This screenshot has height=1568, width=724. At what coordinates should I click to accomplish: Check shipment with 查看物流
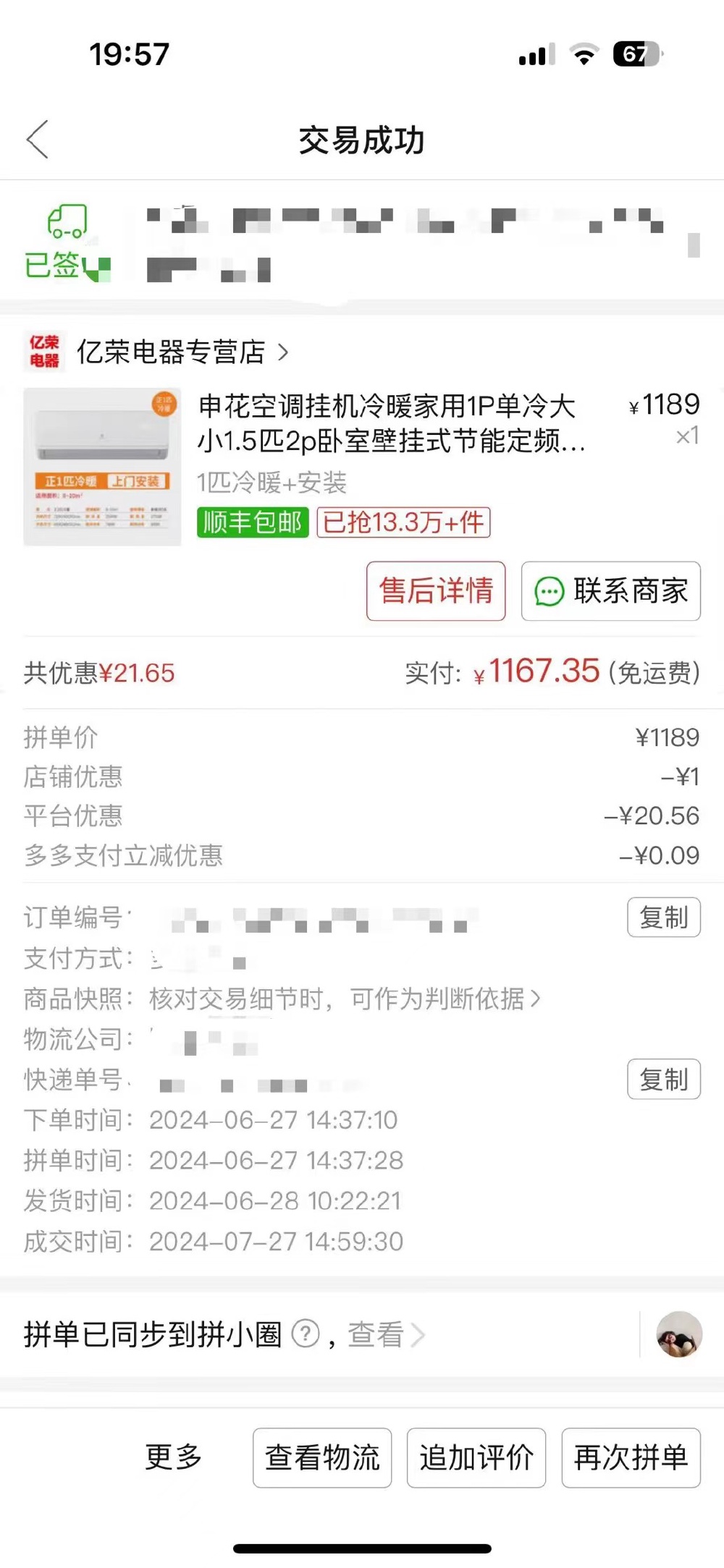tap(322, 1457)
